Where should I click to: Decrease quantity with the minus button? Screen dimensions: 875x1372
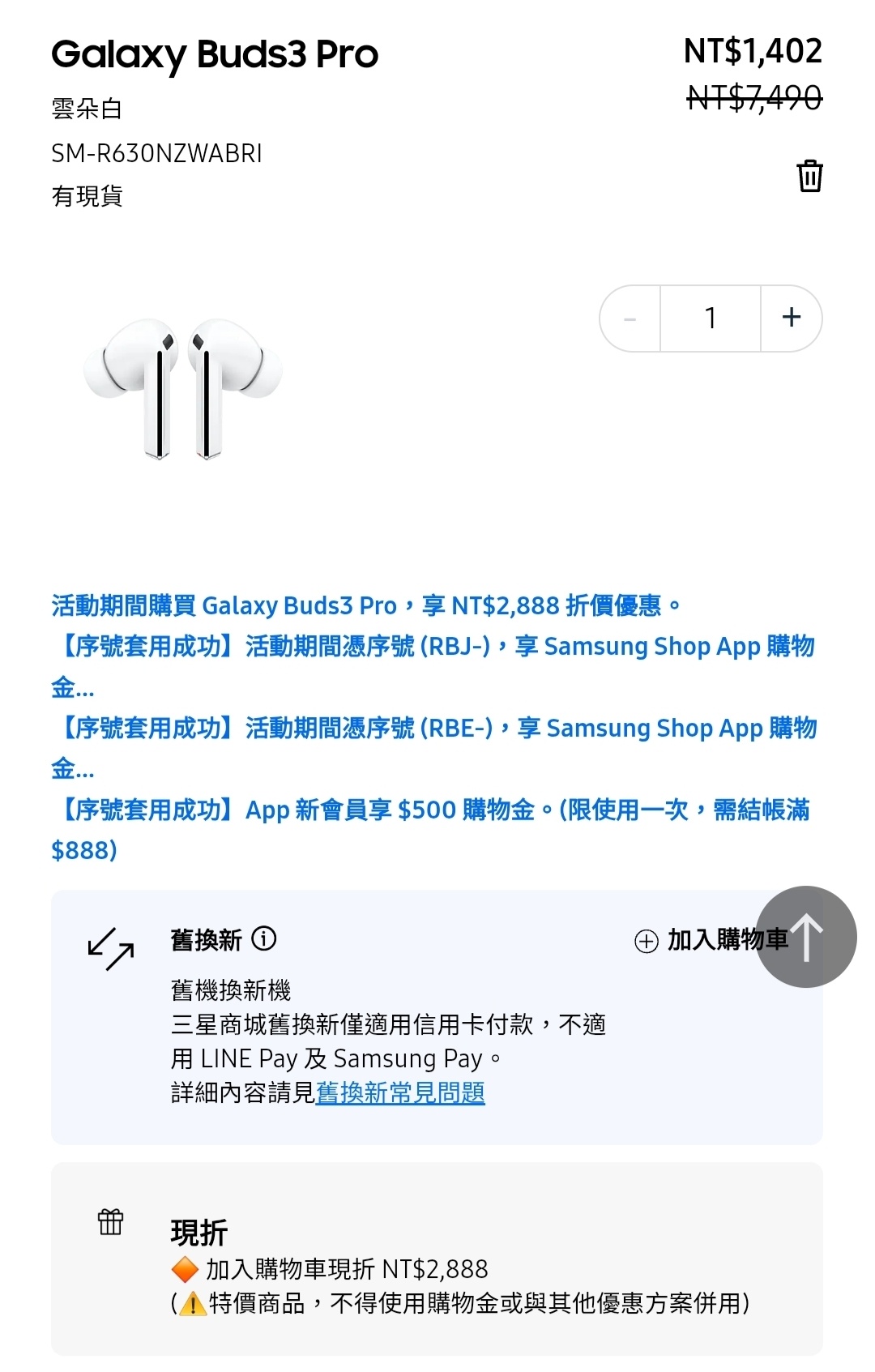point(630,318)
